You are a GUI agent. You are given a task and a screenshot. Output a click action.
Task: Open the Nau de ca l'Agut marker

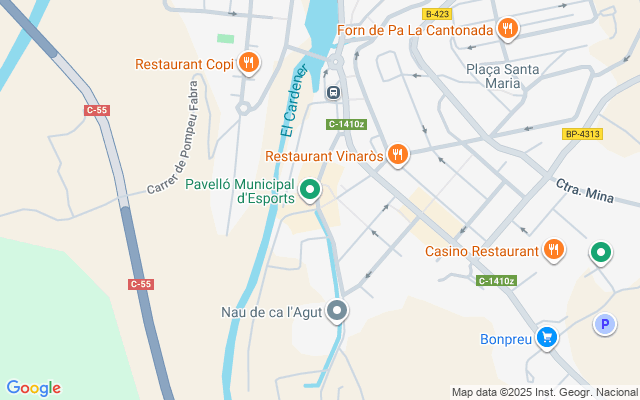pyautogui.click(x=337, y=311)
